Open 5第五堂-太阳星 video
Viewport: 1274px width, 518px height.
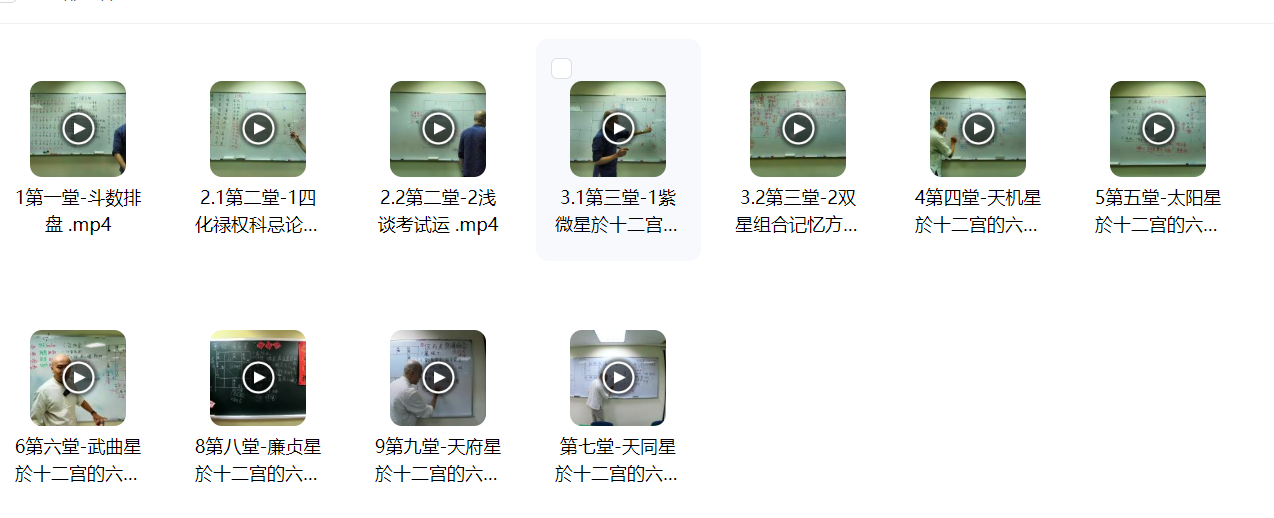click(1158, 129)
